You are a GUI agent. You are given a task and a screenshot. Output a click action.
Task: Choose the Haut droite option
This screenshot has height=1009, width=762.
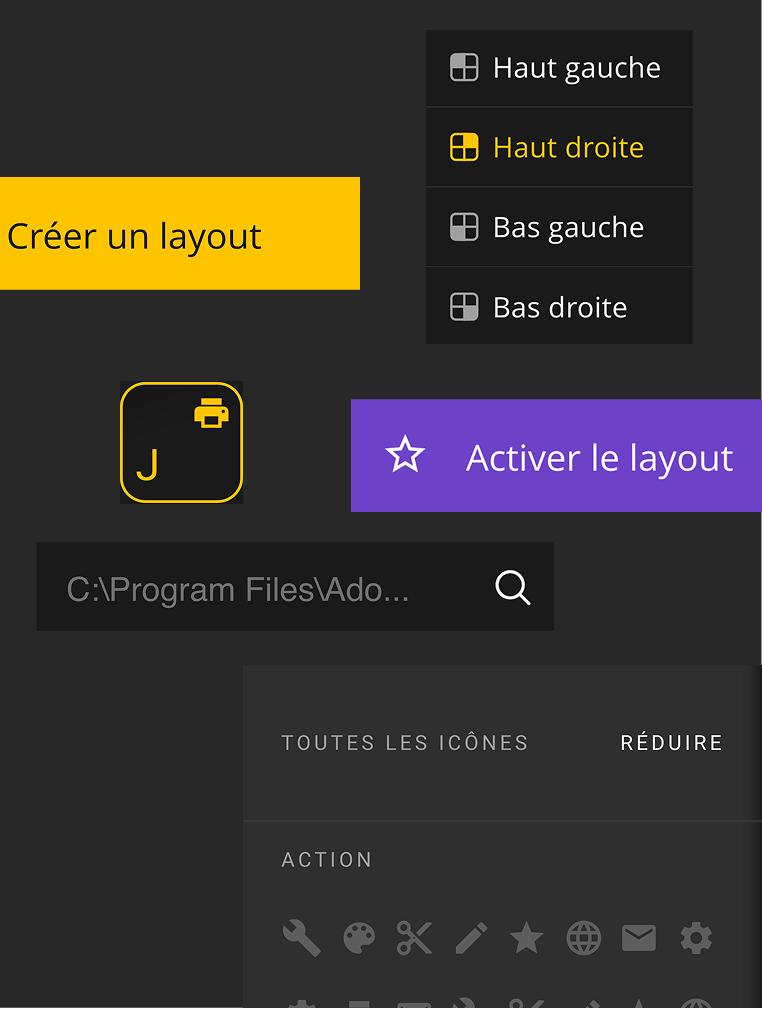click(x=558, y=148)
